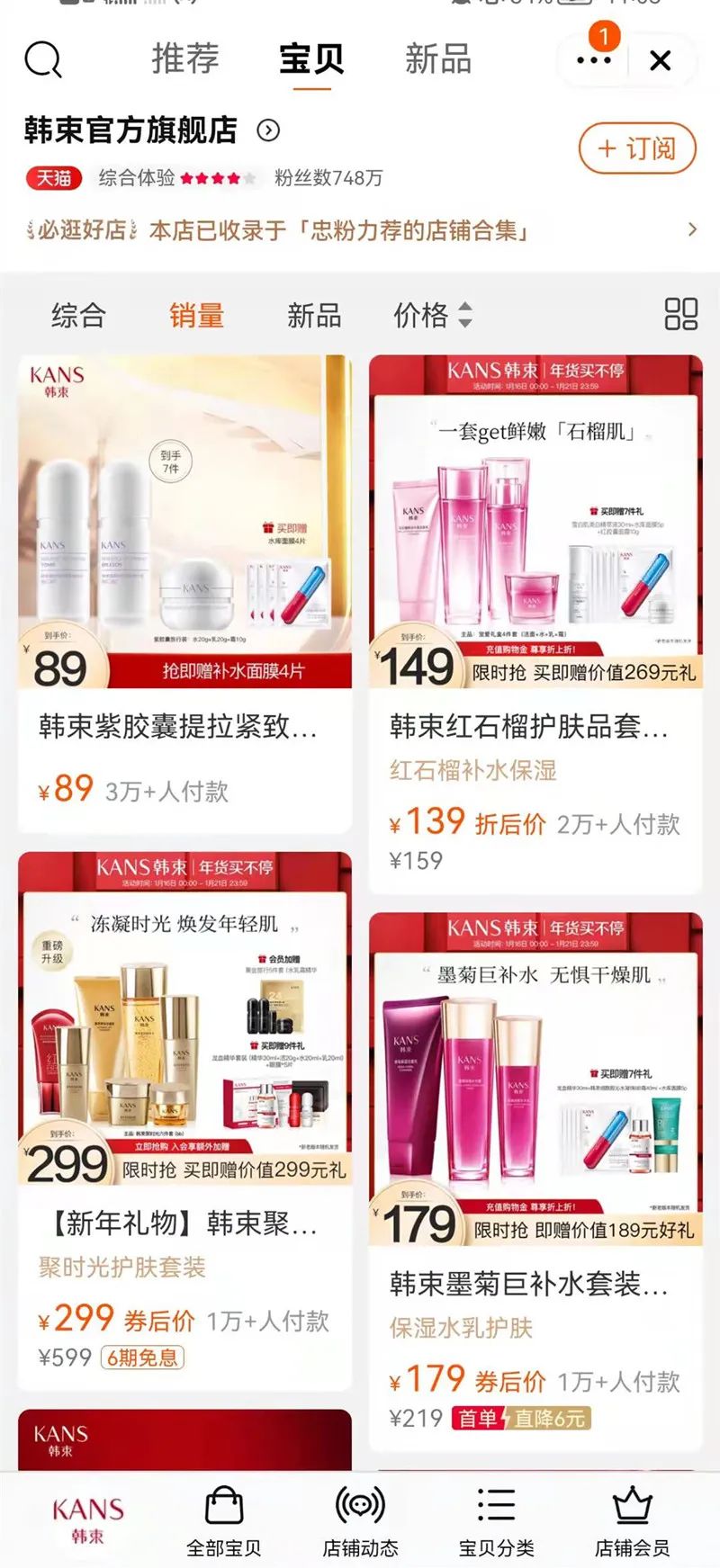Open store details arrow beside 韩束官方旗舰店

[x=268, y=130]
